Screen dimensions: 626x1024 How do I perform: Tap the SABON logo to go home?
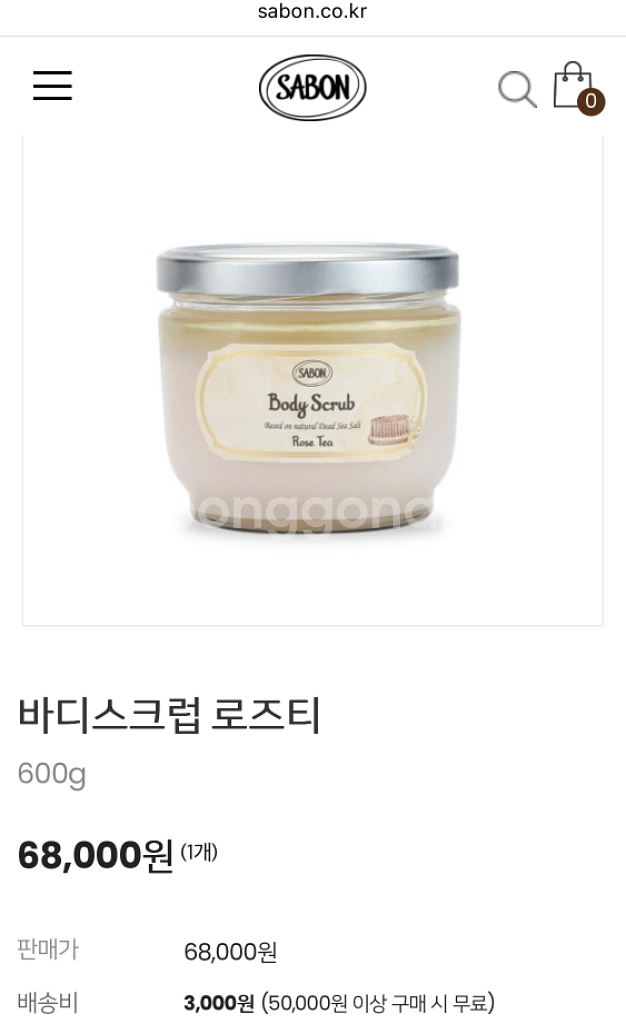point(313,88)
